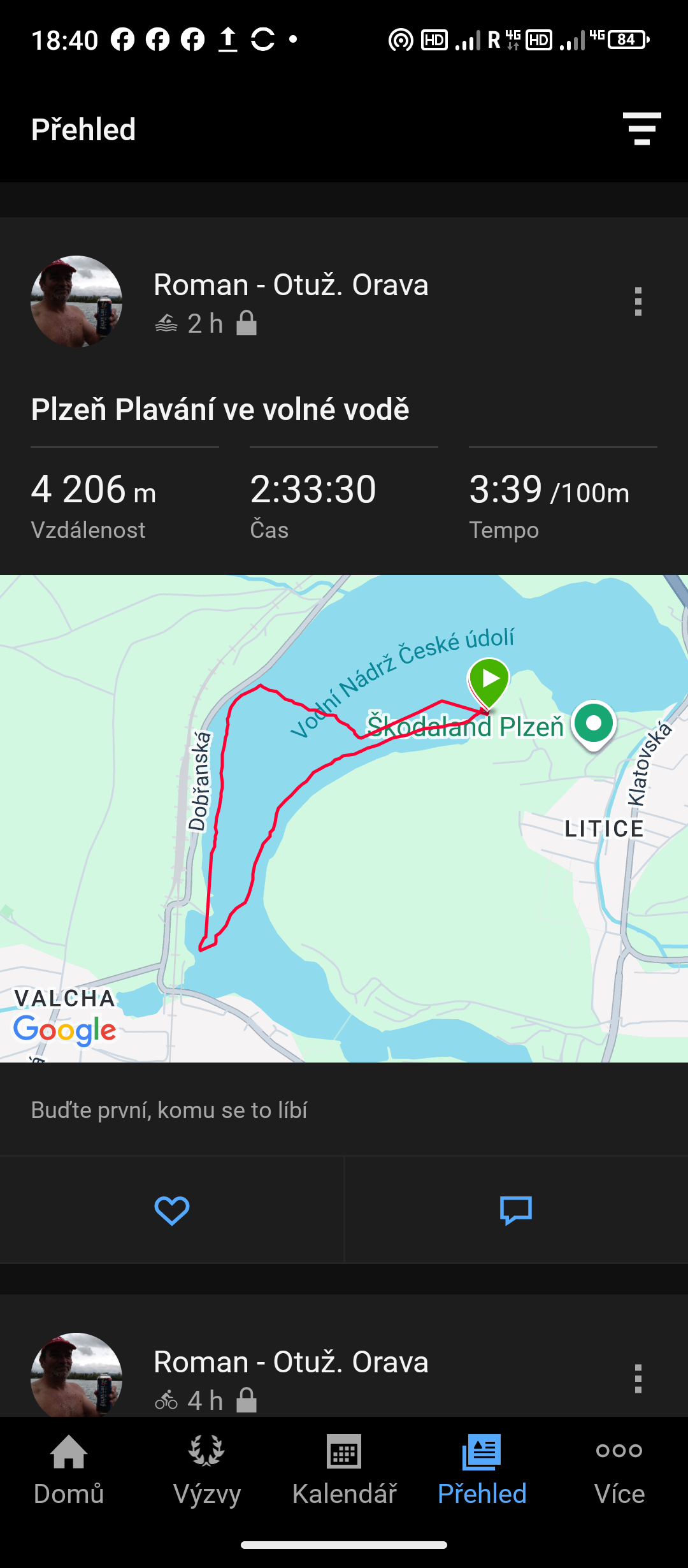The width and height of the screenshot is (688, 1568).
Task: Open the Více tab
Action: click(619, 1470)
